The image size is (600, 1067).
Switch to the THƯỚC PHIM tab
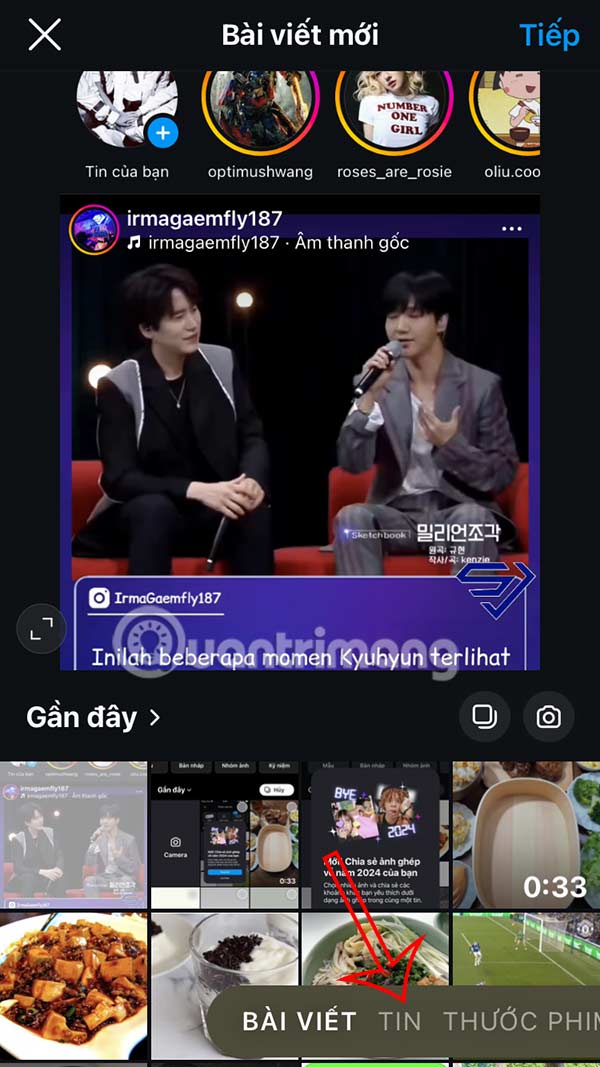coord(521,1021)
